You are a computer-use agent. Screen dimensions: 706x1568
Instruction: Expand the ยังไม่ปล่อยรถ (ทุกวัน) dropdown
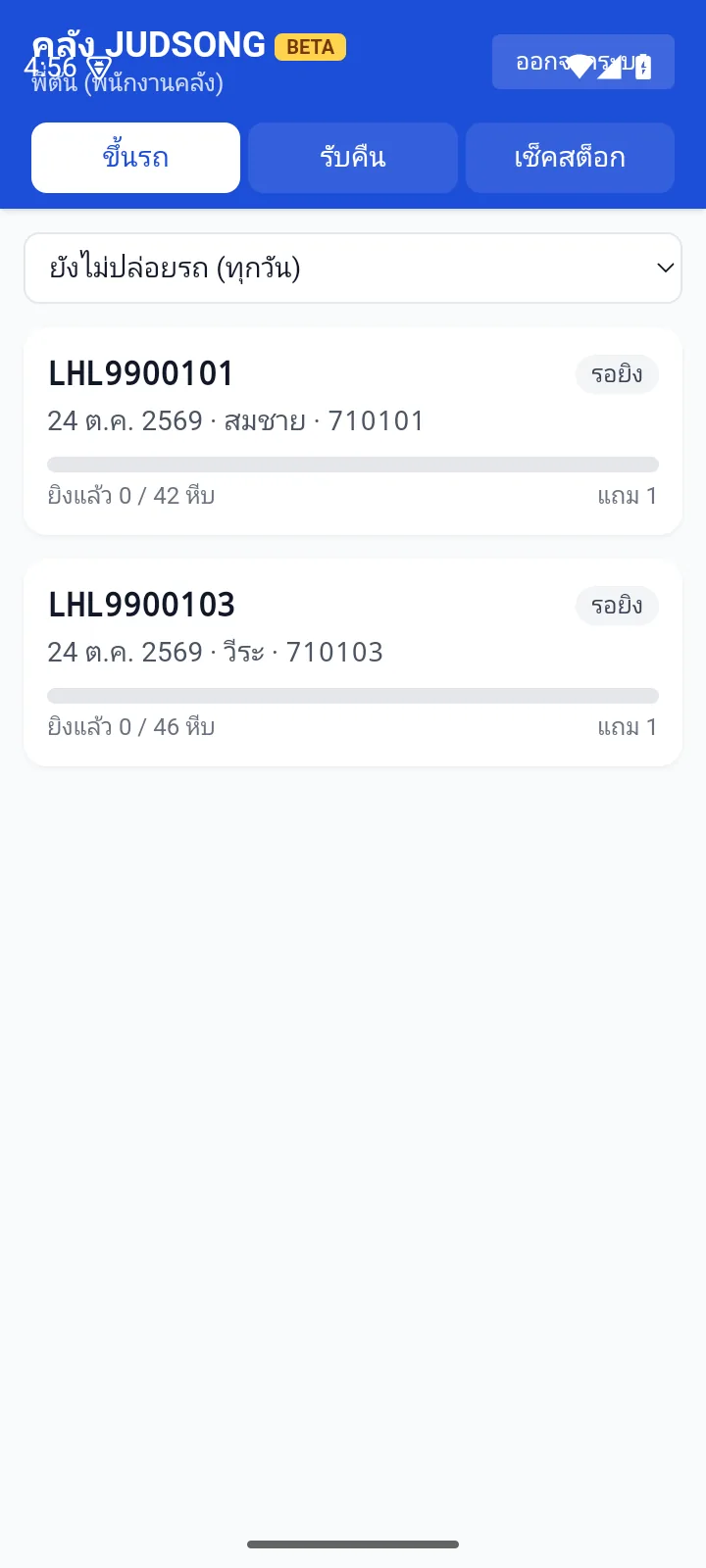[x=353, y=268]
